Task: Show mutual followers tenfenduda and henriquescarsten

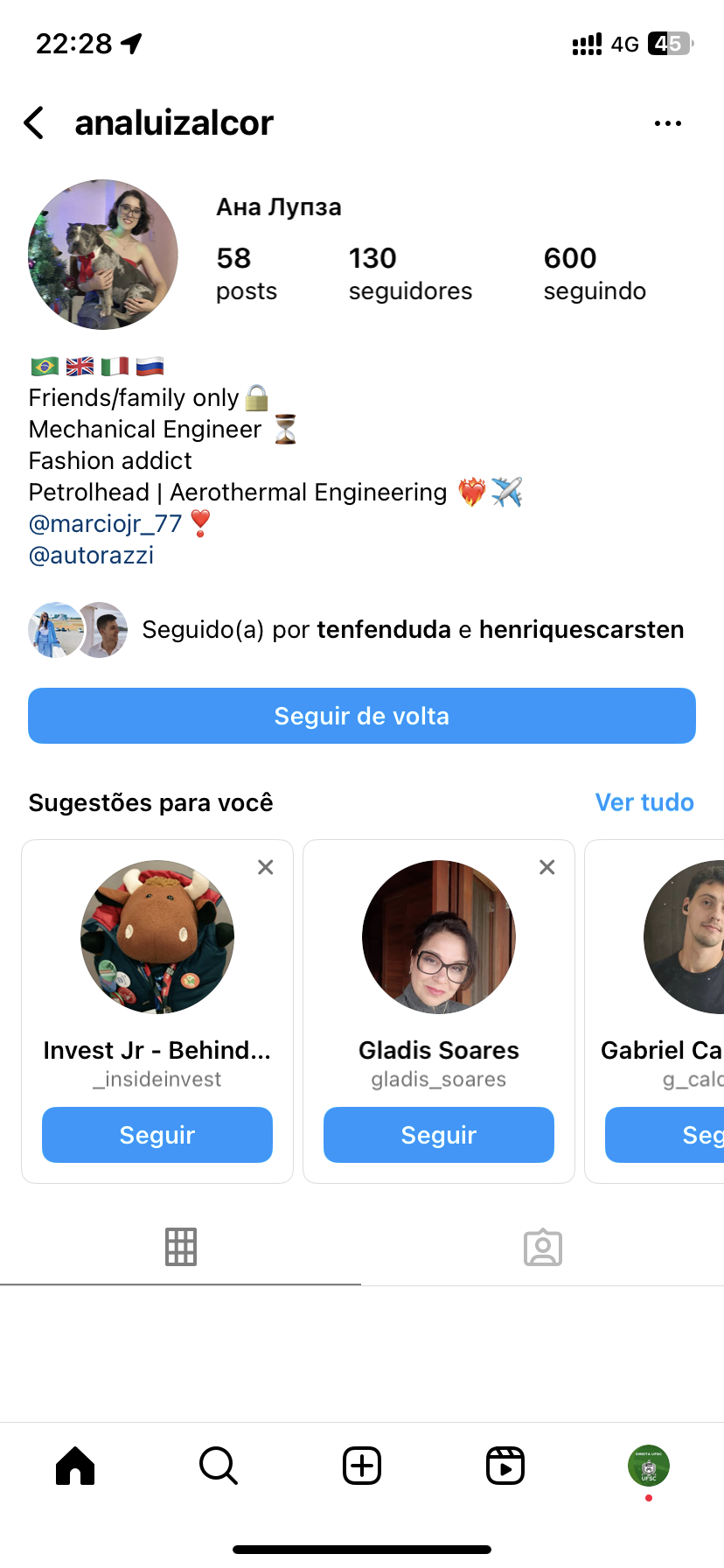Action: click(x=412, y=630)
